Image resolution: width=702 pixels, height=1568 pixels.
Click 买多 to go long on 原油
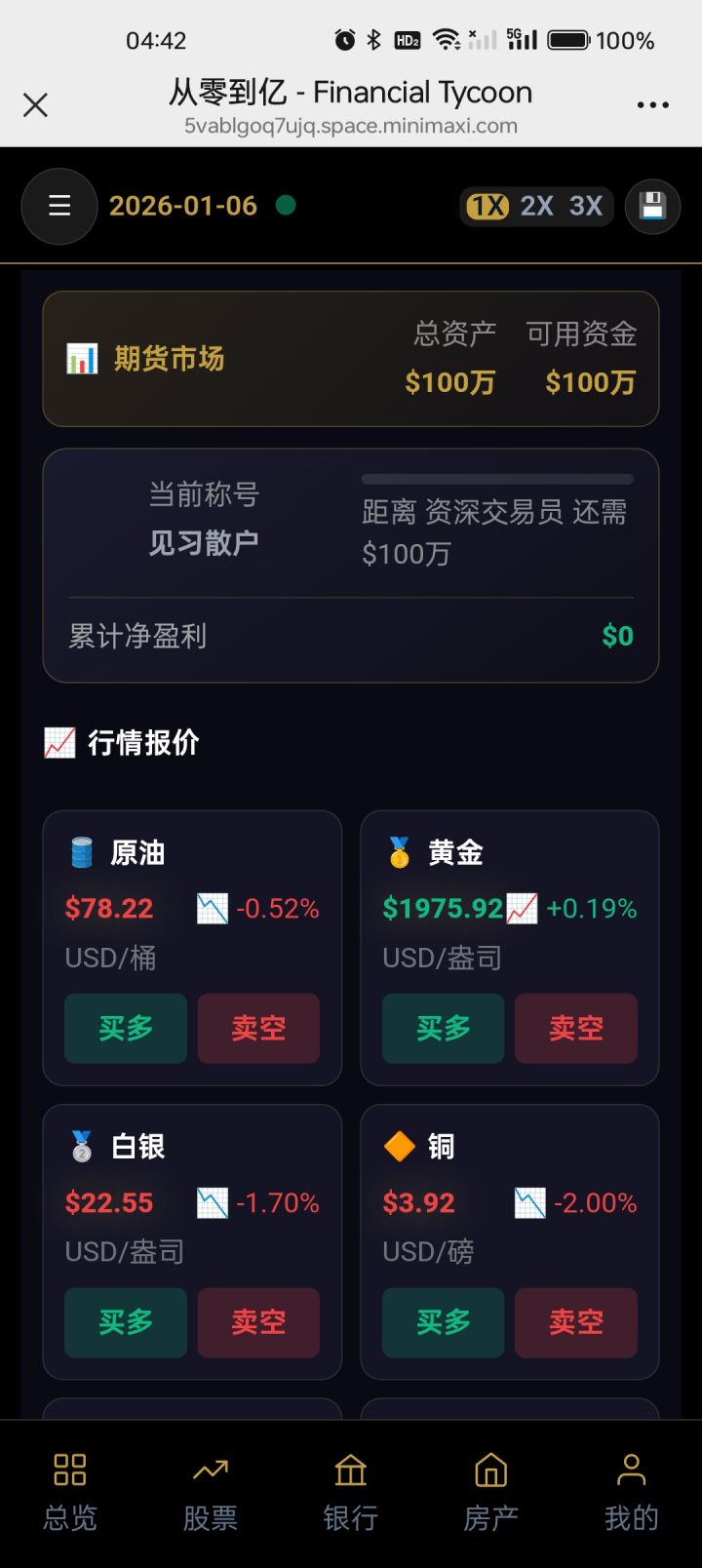[125, 1028]
